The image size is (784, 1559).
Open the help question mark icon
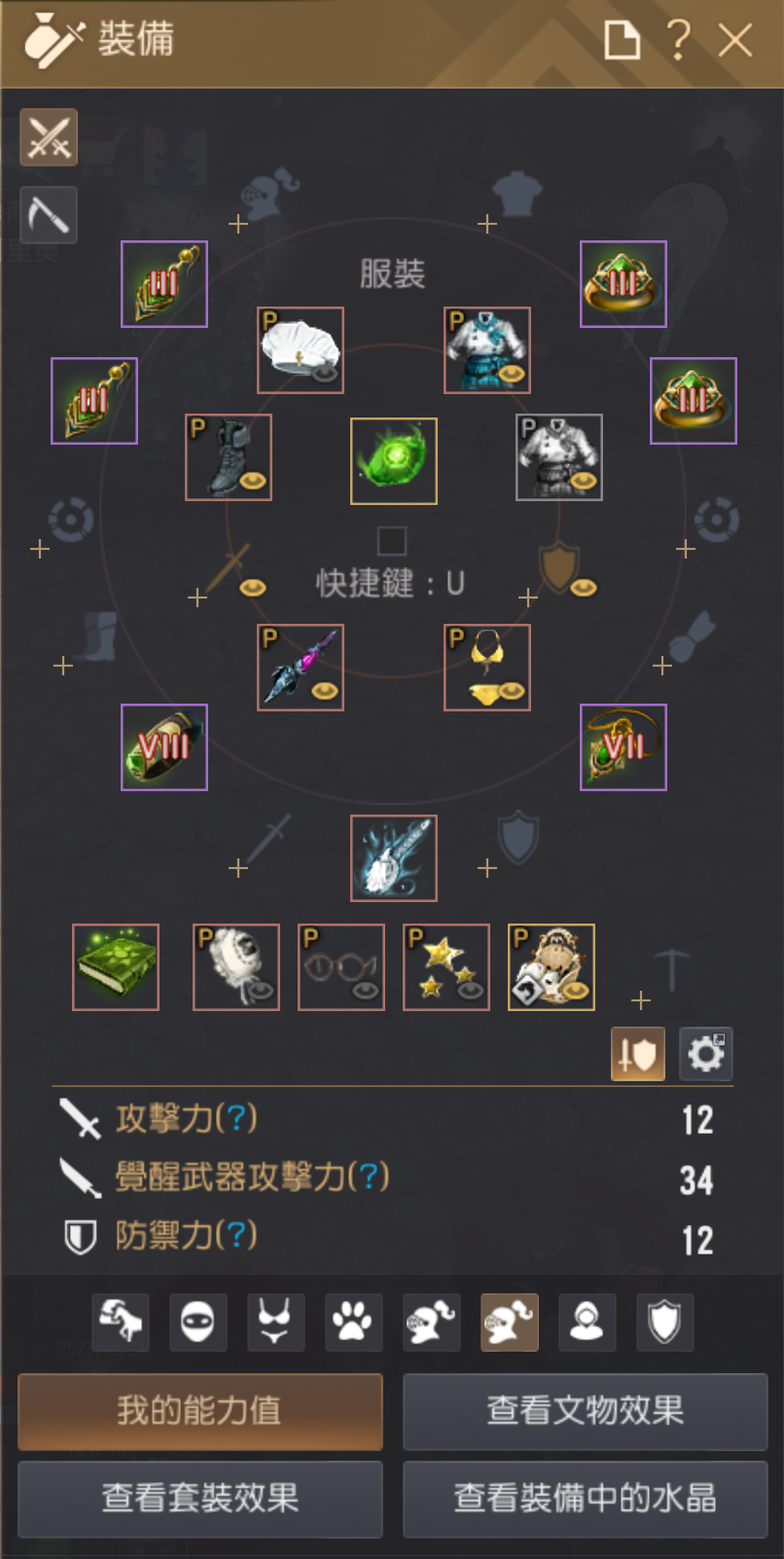(x=679, y=41)
